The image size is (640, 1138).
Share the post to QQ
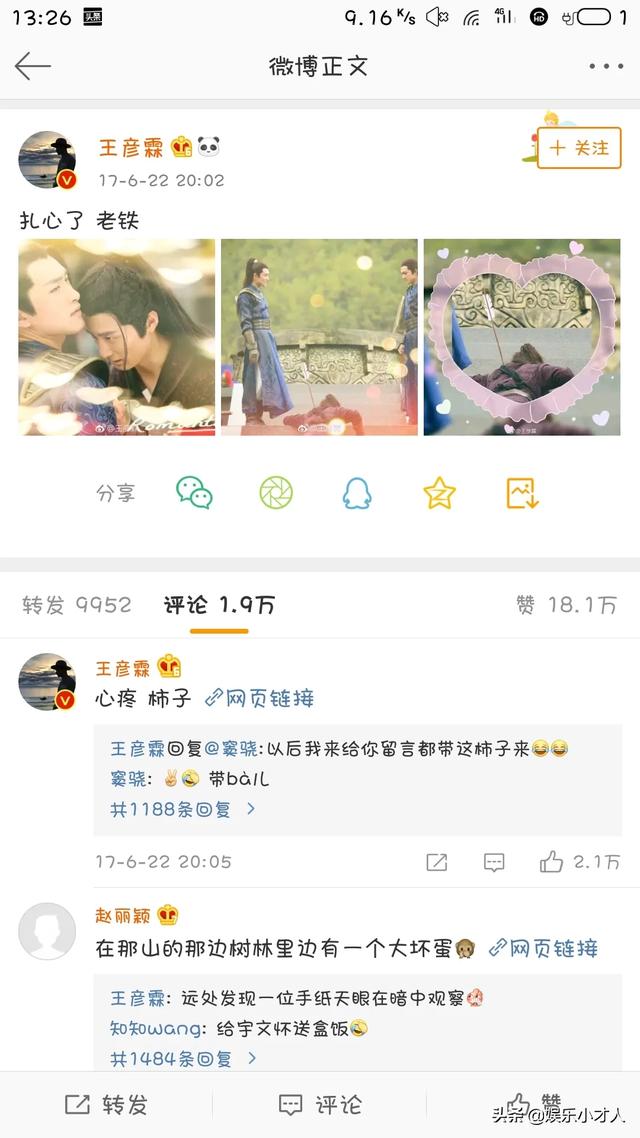pos(357,492)
